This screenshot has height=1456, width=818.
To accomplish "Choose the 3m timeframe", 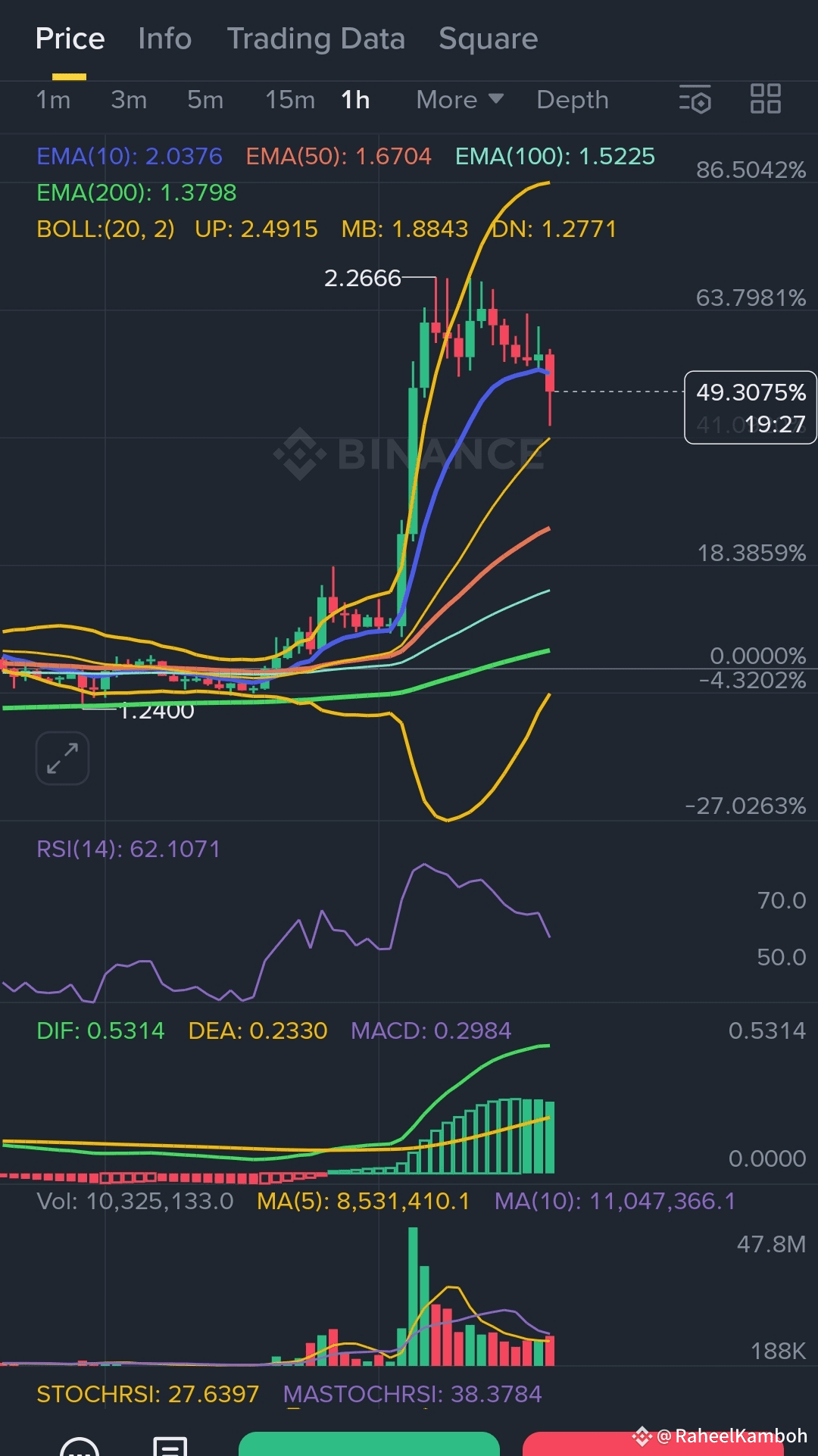I will click(129, 100).
